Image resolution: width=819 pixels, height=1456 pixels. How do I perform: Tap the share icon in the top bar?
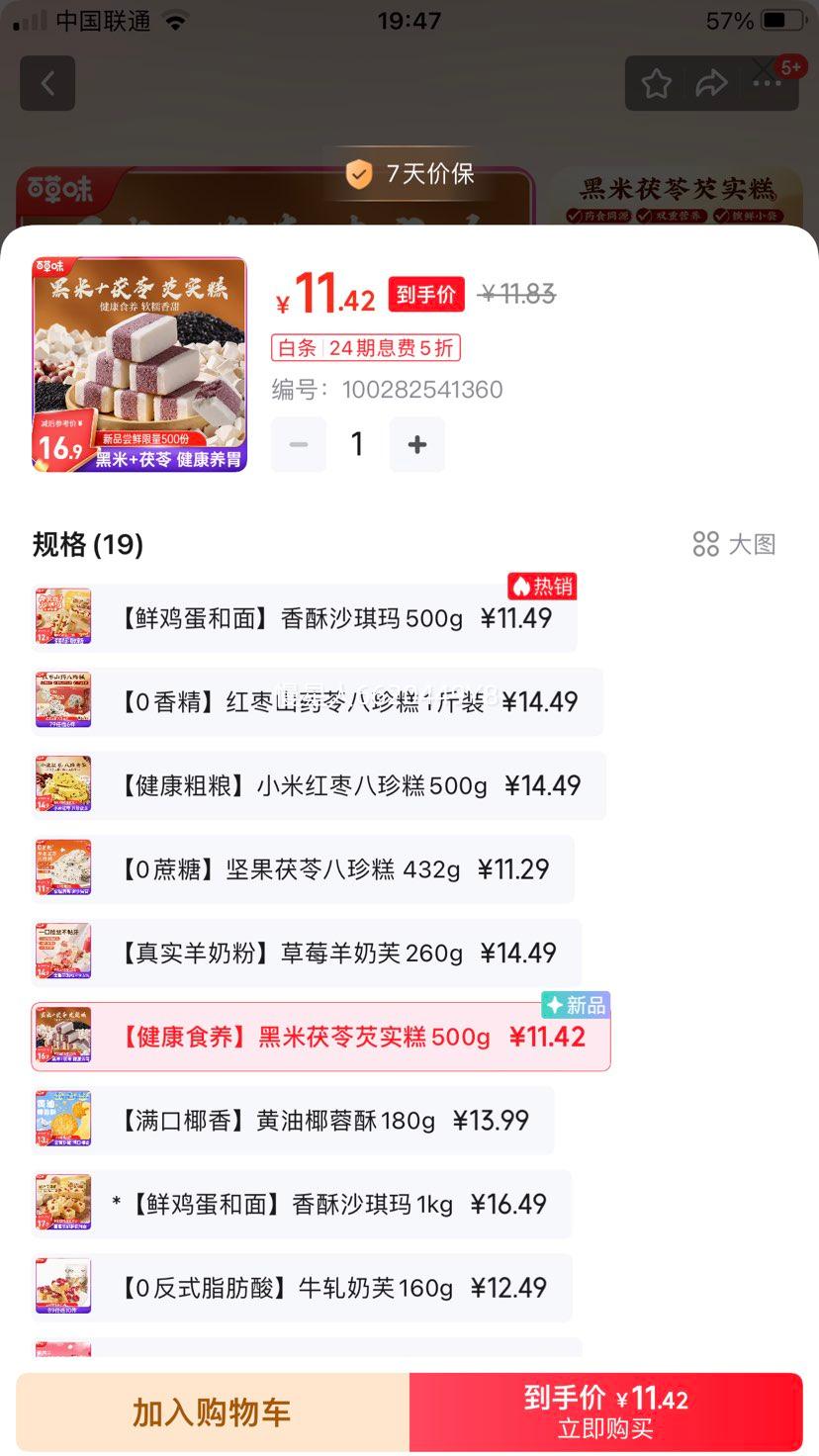[713, 83]
